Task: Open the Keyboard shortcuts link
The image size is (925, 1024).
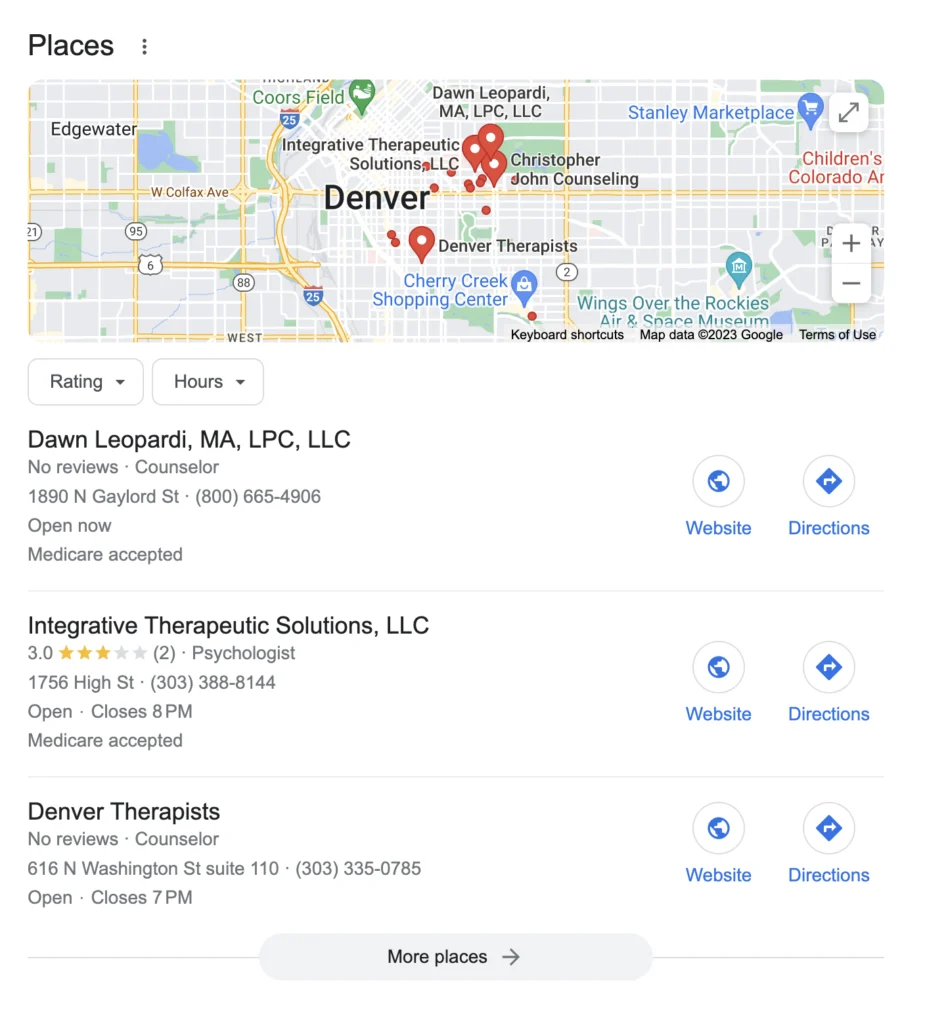Action: 566,334
